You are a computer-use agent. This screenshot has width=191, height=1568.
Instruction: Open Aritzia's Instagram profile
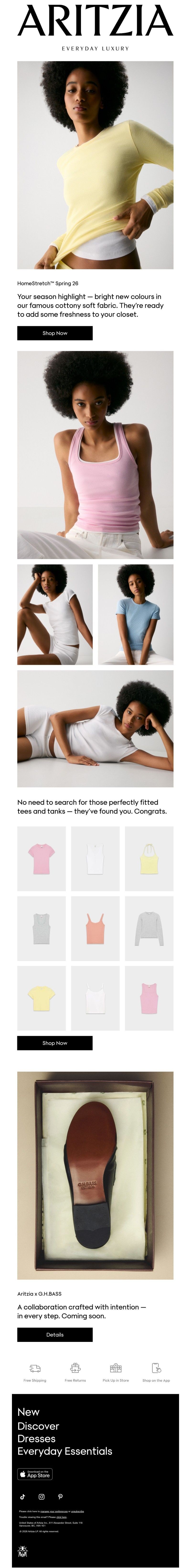42,1497
